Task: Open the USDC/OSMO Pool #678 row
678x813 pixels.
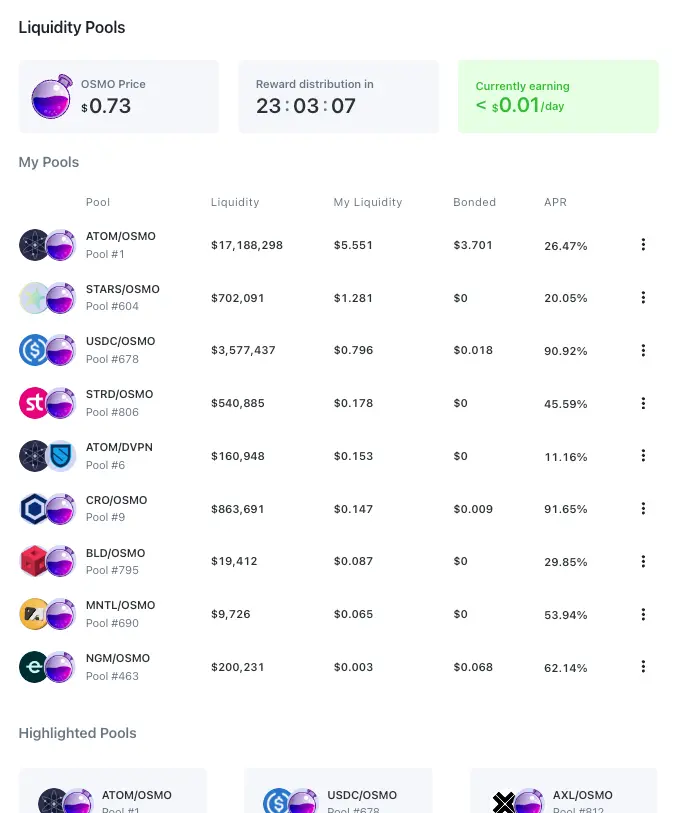Action: (x=120, y=350)
